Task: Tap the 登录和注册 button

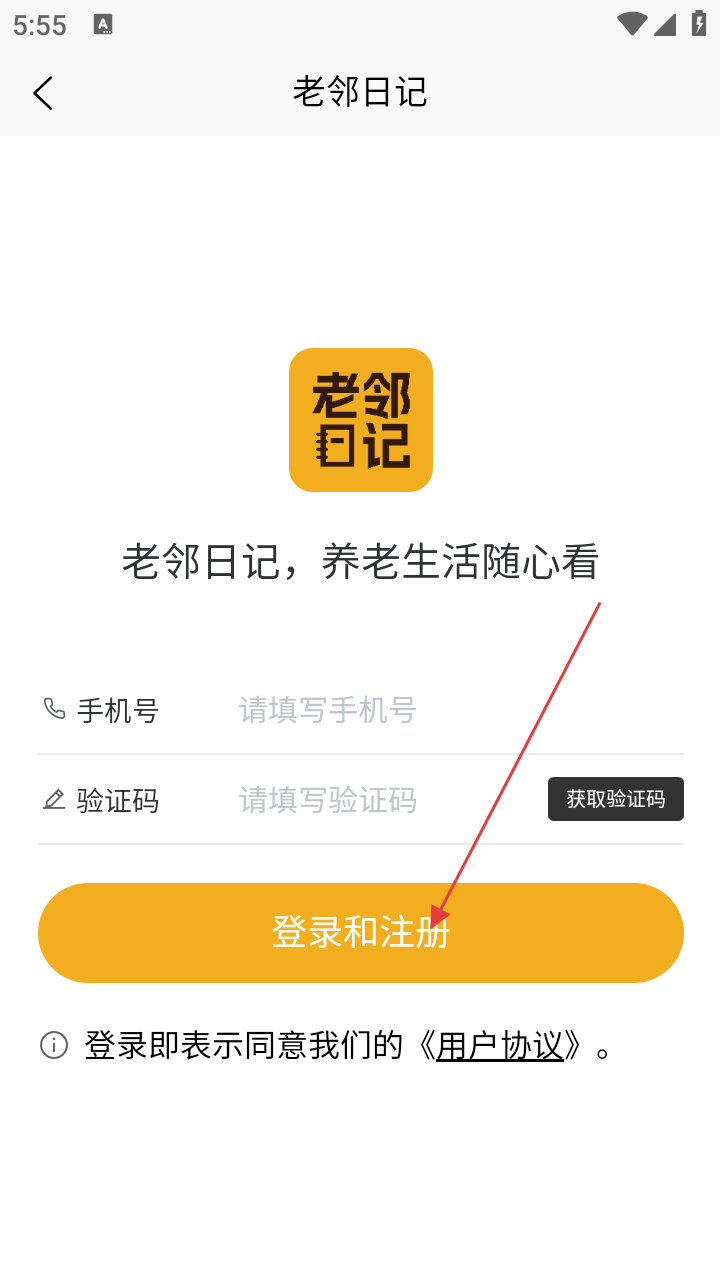Action: [360, 932]
